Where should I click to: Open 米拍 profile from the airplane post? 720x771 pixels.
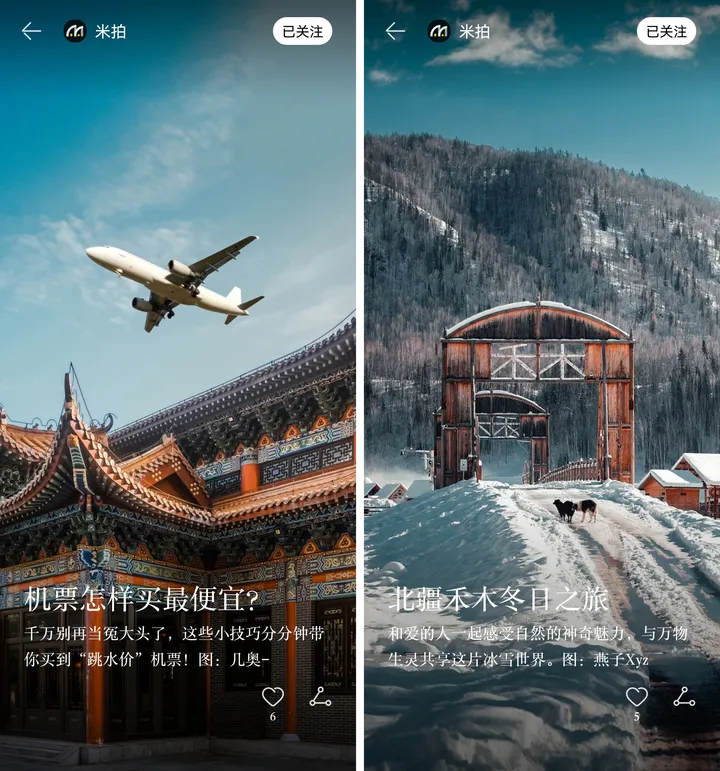tap(94, 32)
